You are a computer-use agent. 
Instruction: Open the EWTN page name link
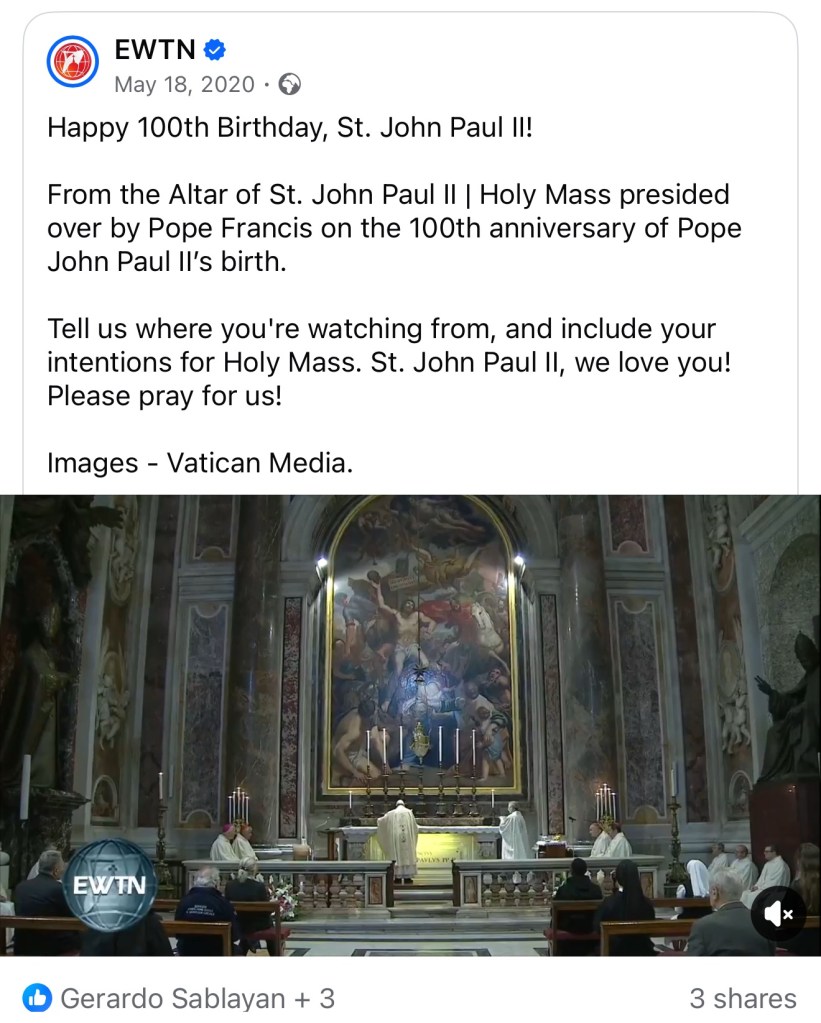coord(155,49)
